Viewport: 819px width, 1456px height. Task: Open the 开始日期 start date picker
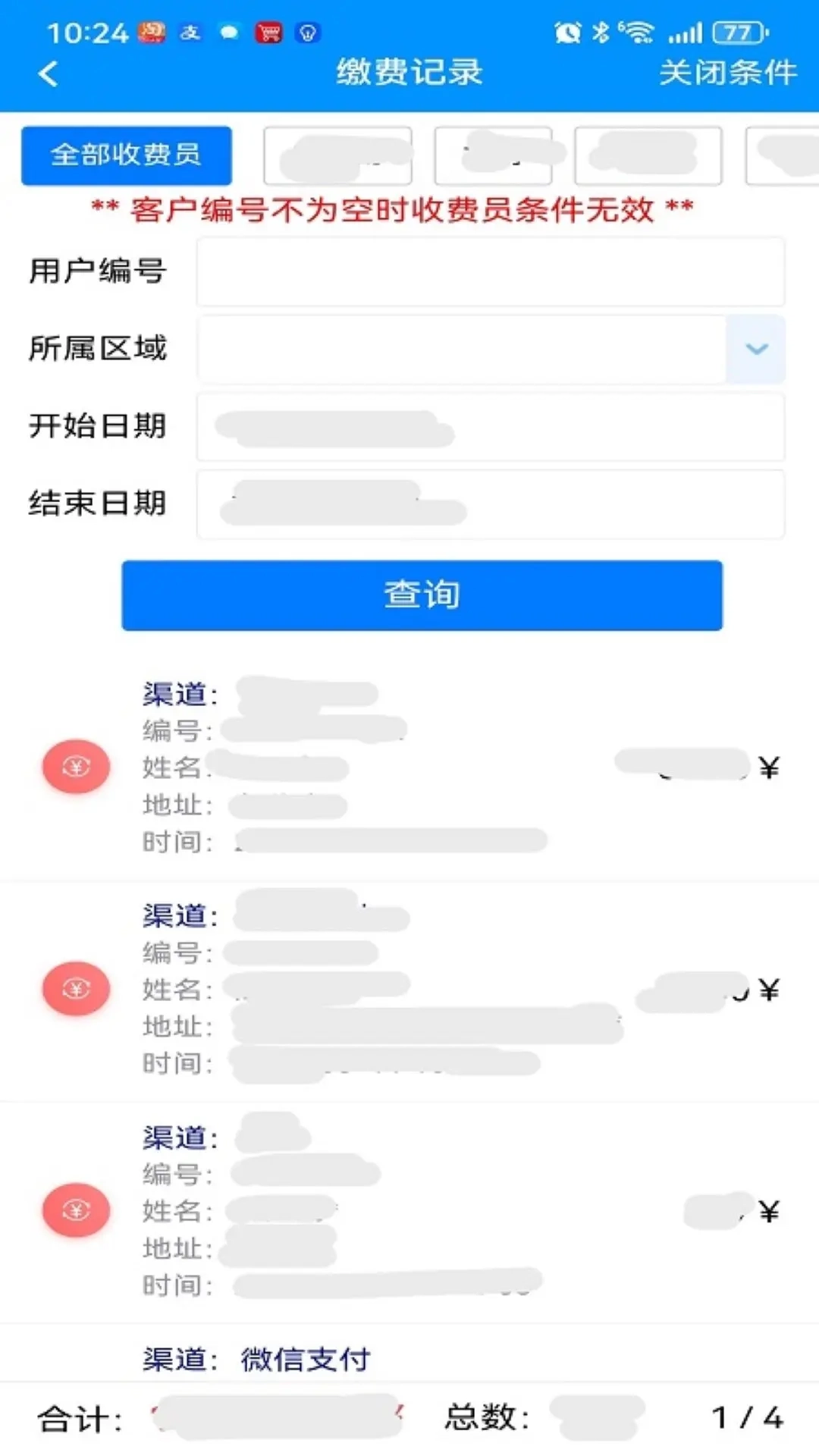tap(491, 427)
